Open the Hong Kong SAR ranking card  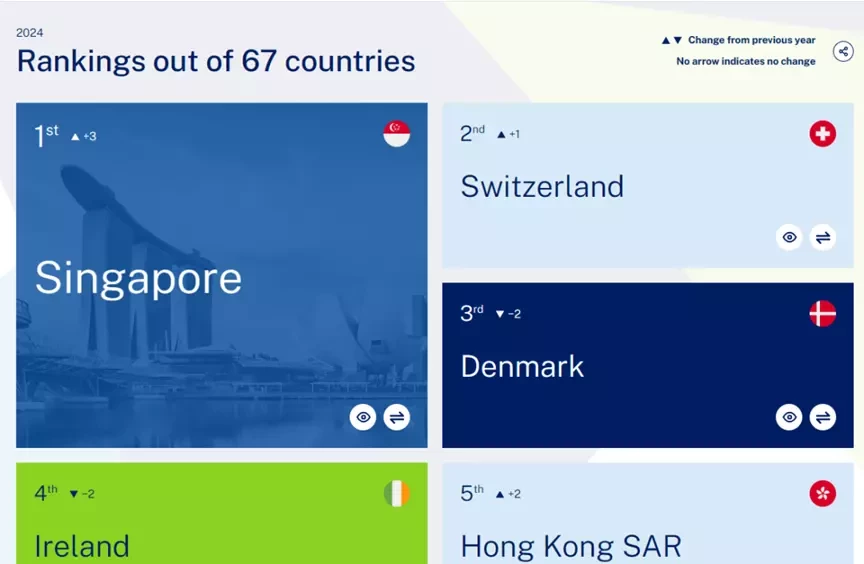click(x=647, y=515)
